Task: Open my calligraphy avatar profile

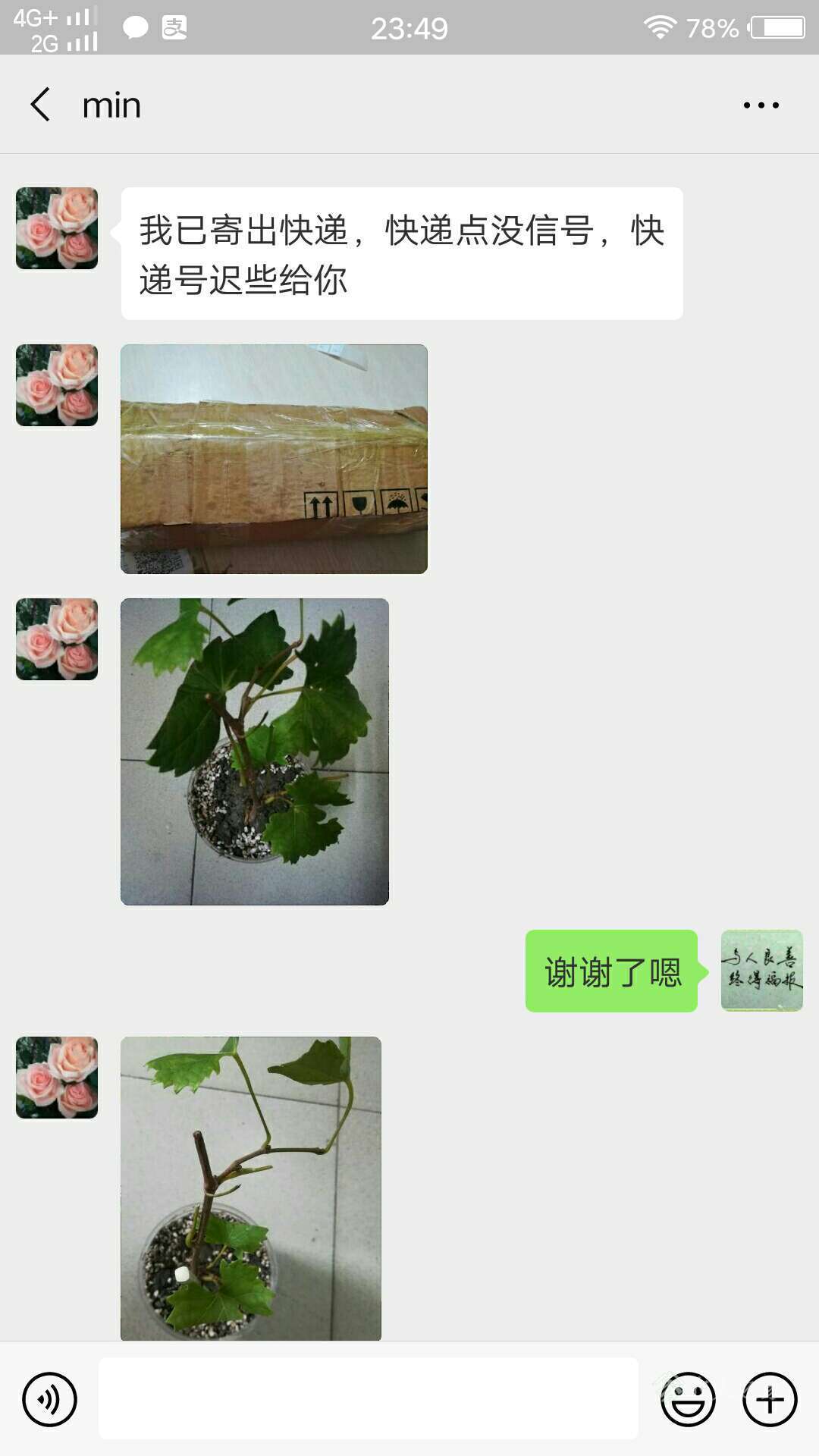Action: coord(761,971)
